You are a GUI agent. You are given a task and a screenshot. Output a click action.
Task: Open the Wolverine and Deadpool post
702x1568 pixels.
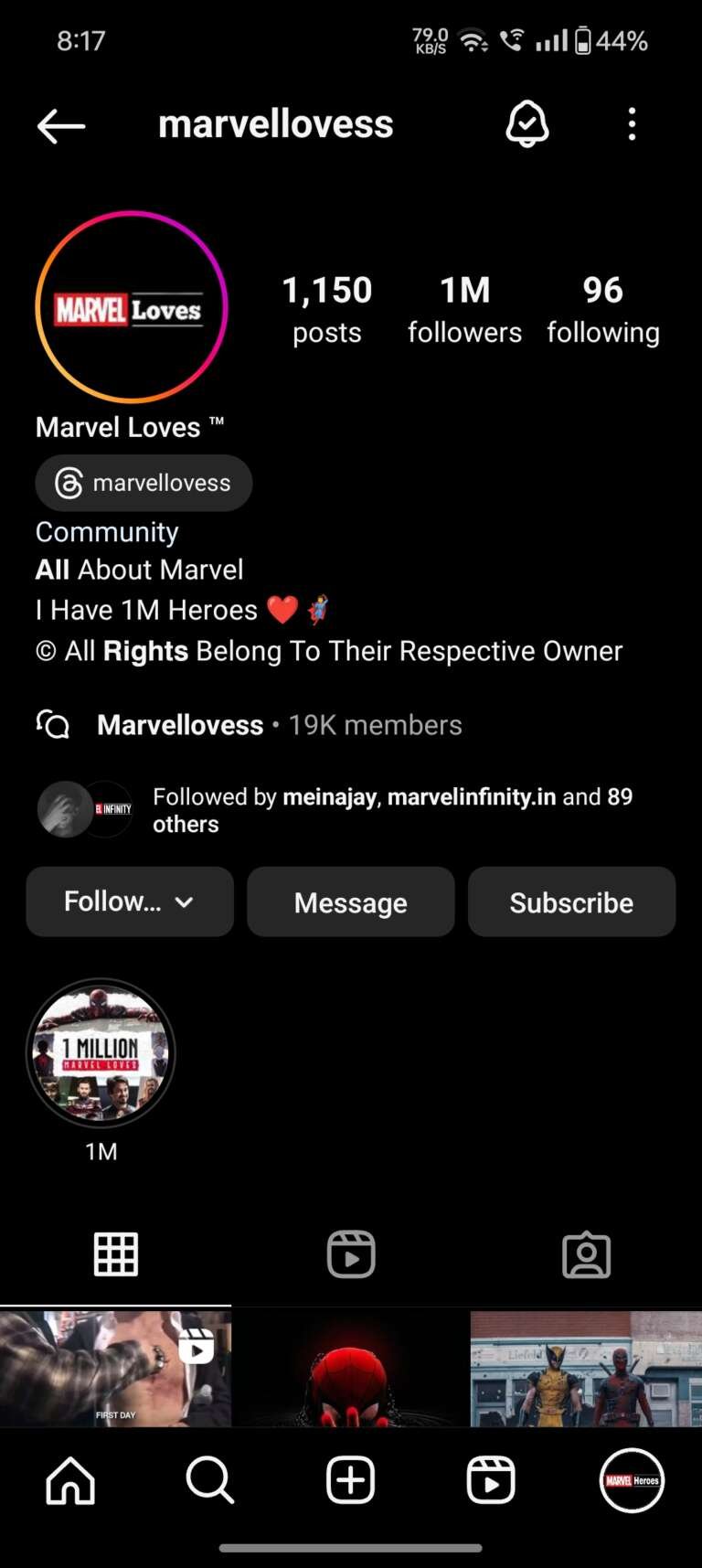click(x=586, y=1369)
